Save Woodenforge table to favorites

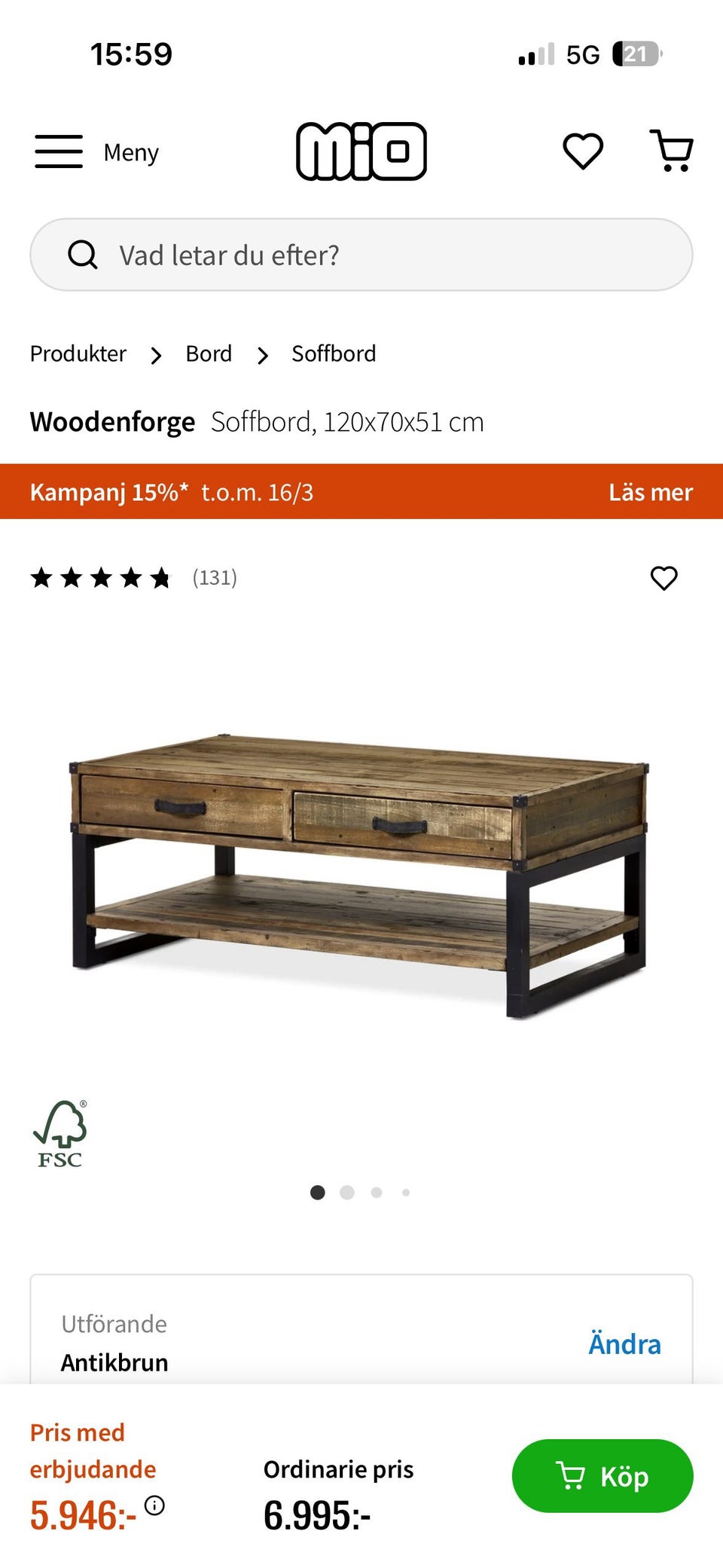(664, 578)
